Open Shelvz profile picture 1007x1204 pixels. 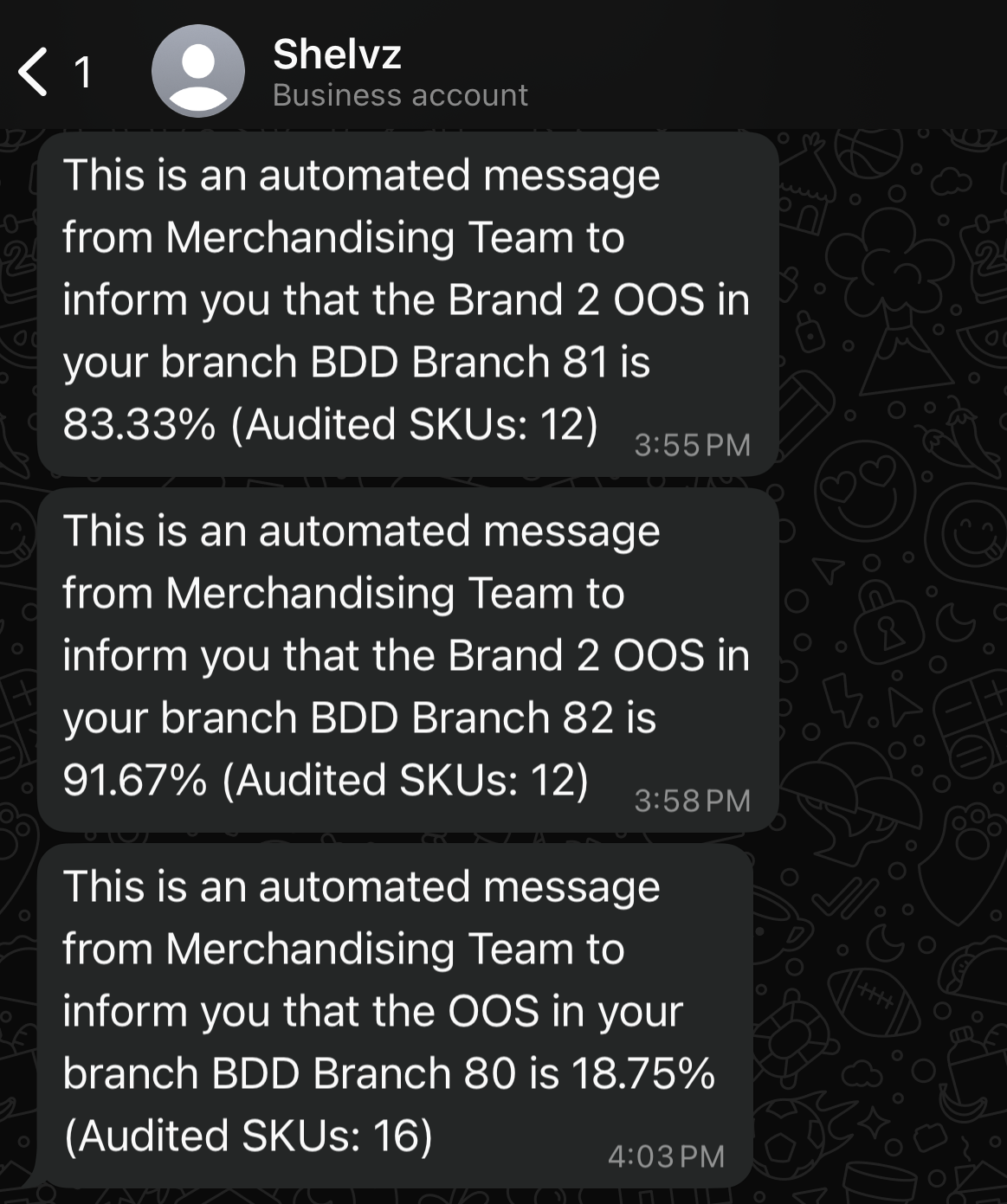click(197, 72)
